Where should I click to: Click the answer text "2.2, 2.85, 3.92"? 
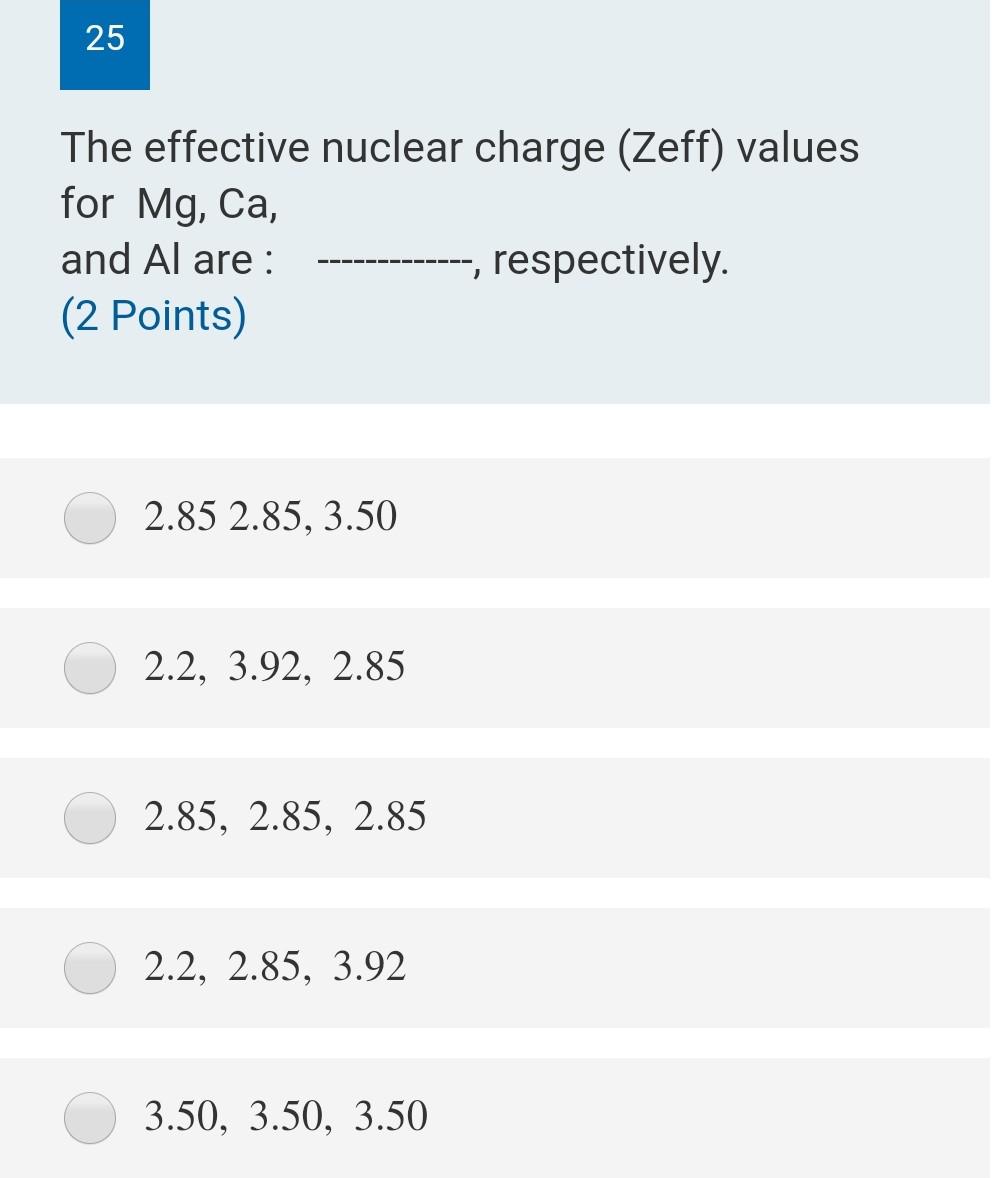coord(274,966)
